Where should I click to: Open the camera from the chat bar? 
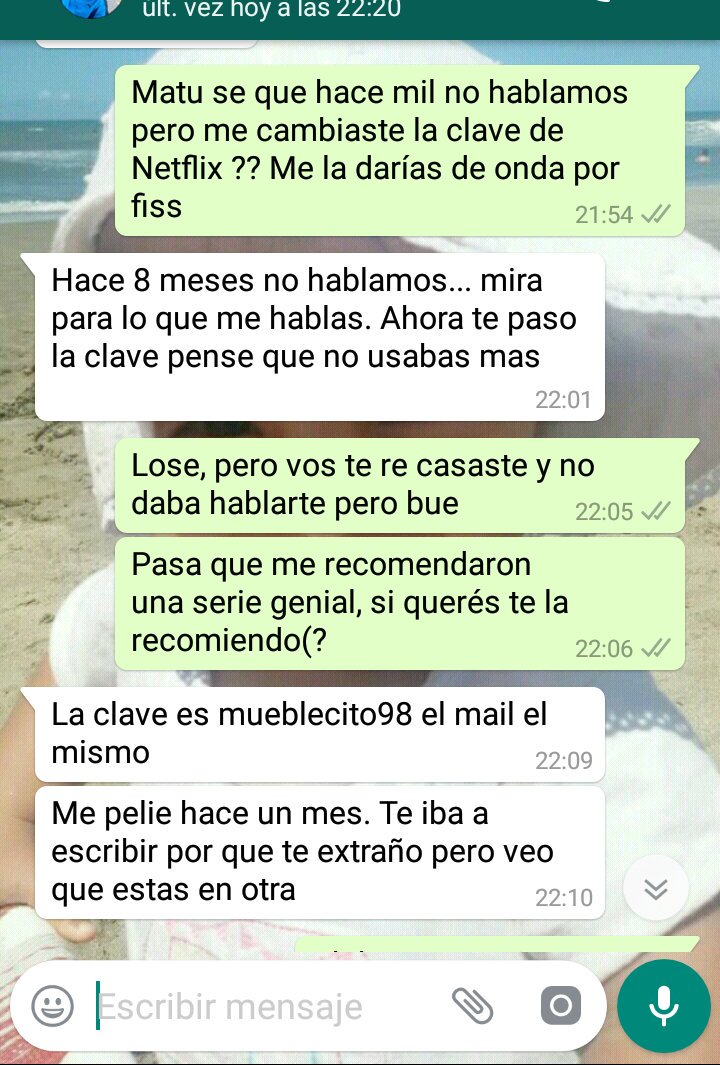[x=560, y=1006]
